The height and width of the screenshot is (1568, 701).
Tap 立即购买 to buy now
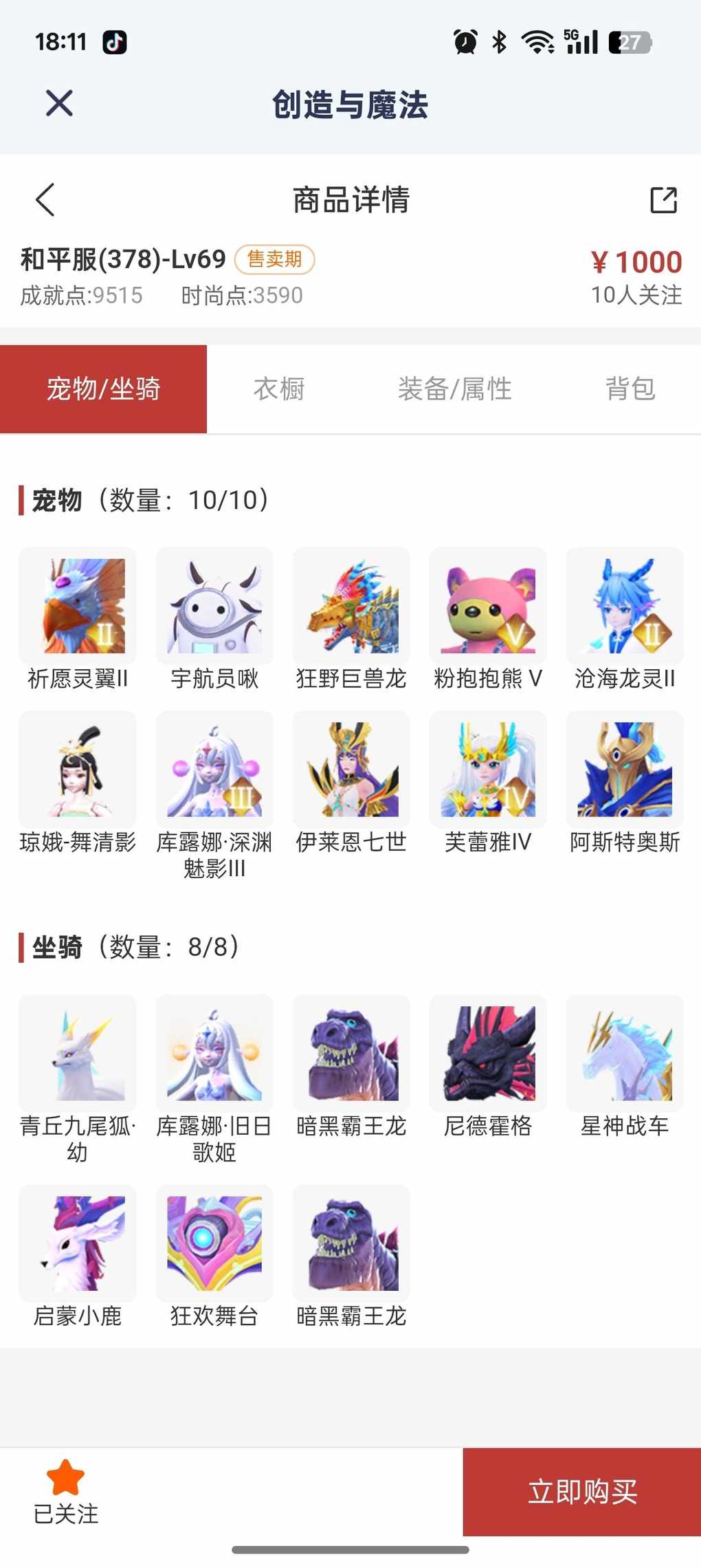pos(581,1491)
